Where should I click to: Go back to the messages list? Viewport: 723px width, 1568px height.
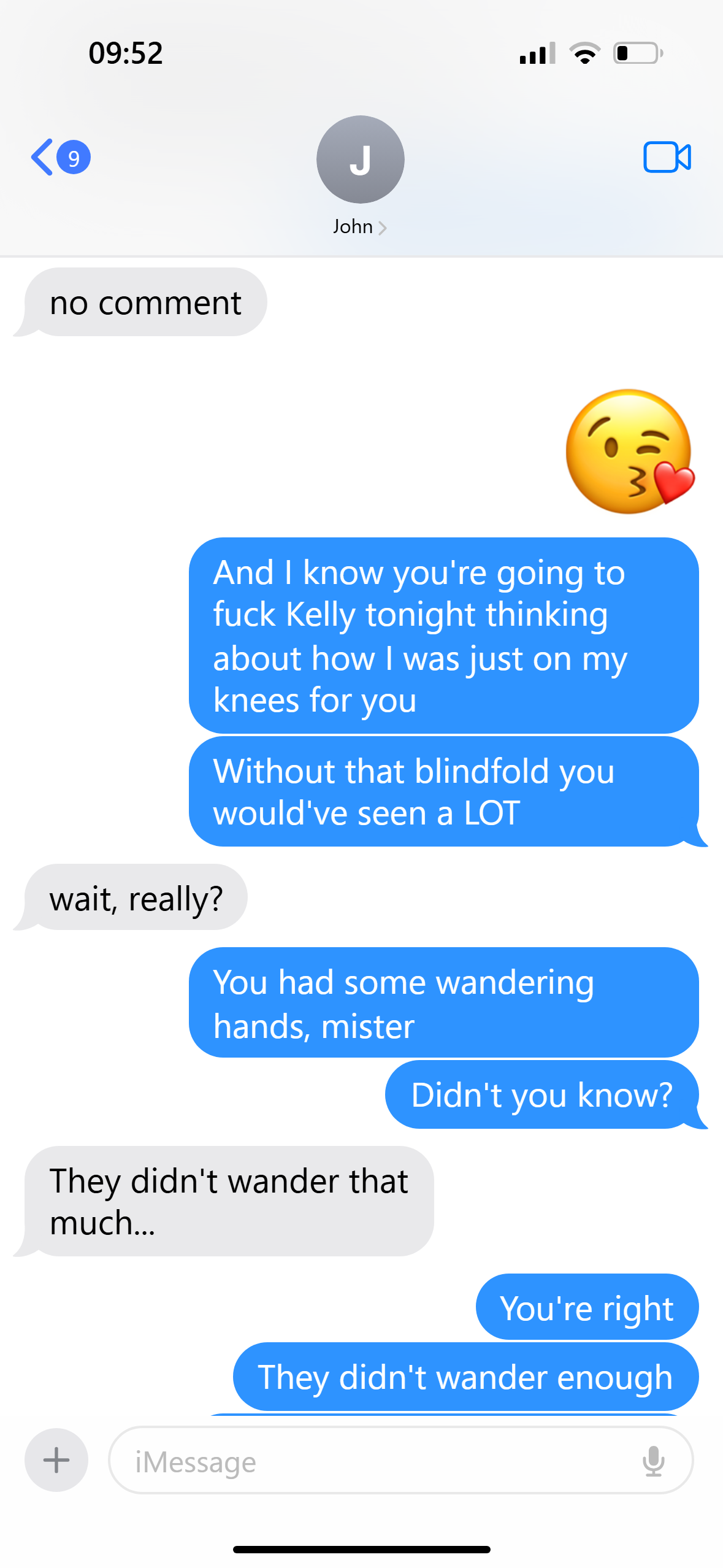click(60, 158)
